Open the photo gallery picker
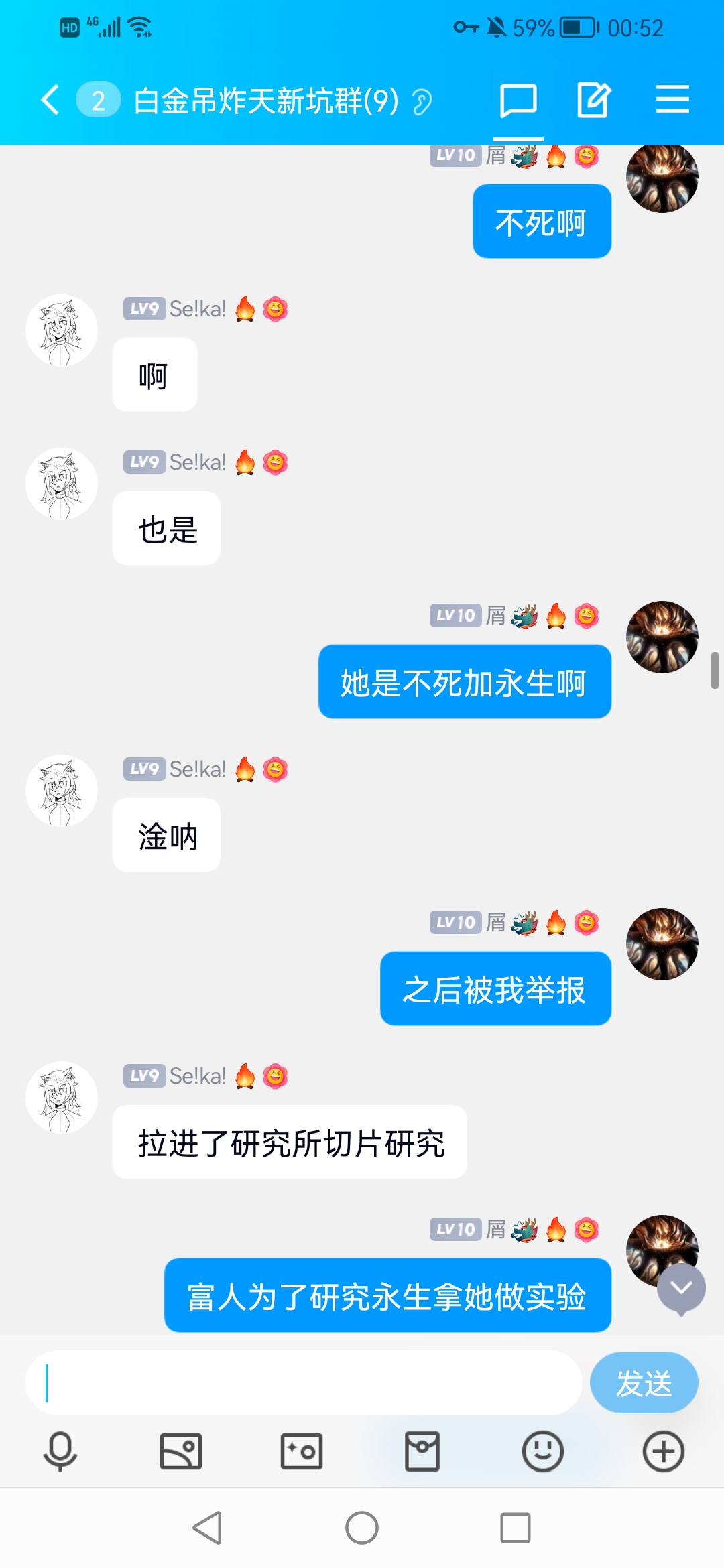 (181, 1451)
